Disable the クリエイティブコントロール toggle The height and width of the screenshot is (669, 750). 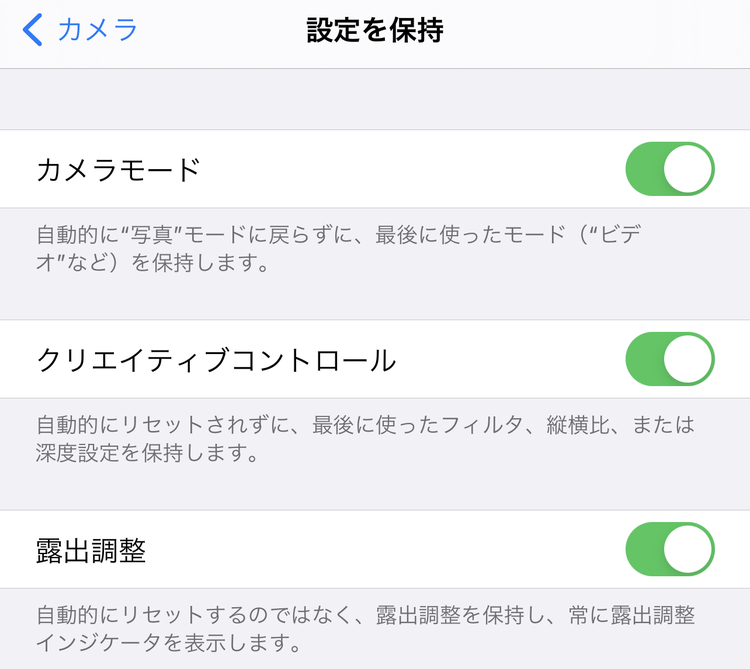point(669,359)
